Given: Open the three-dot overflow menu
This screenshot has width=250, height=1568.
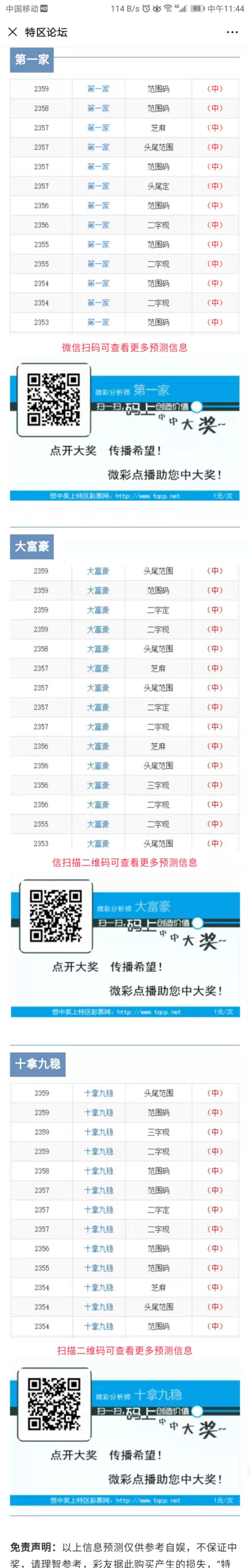Looking at the screenshot, I should (232, 32).
